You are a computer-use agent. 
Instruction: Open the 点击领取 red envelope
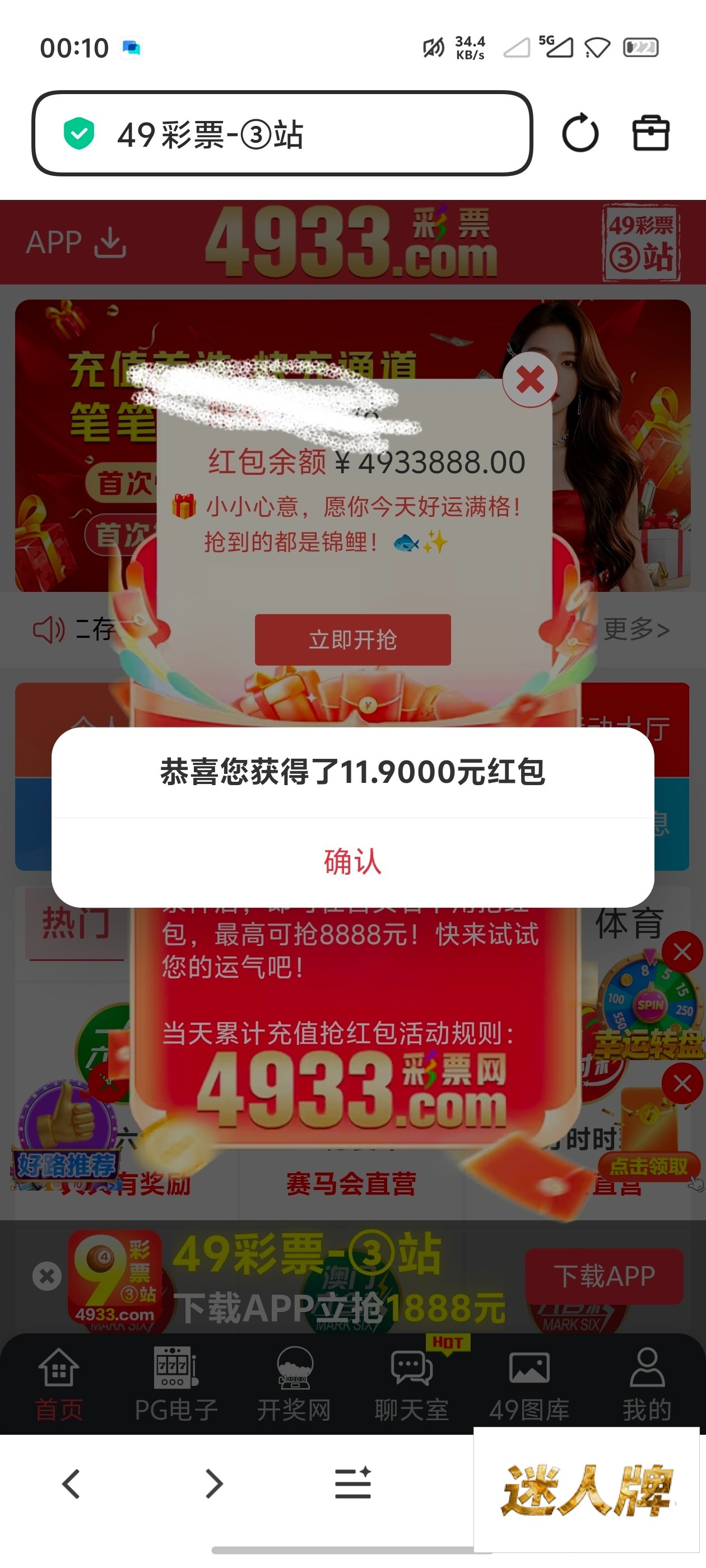pos(648,1166)
